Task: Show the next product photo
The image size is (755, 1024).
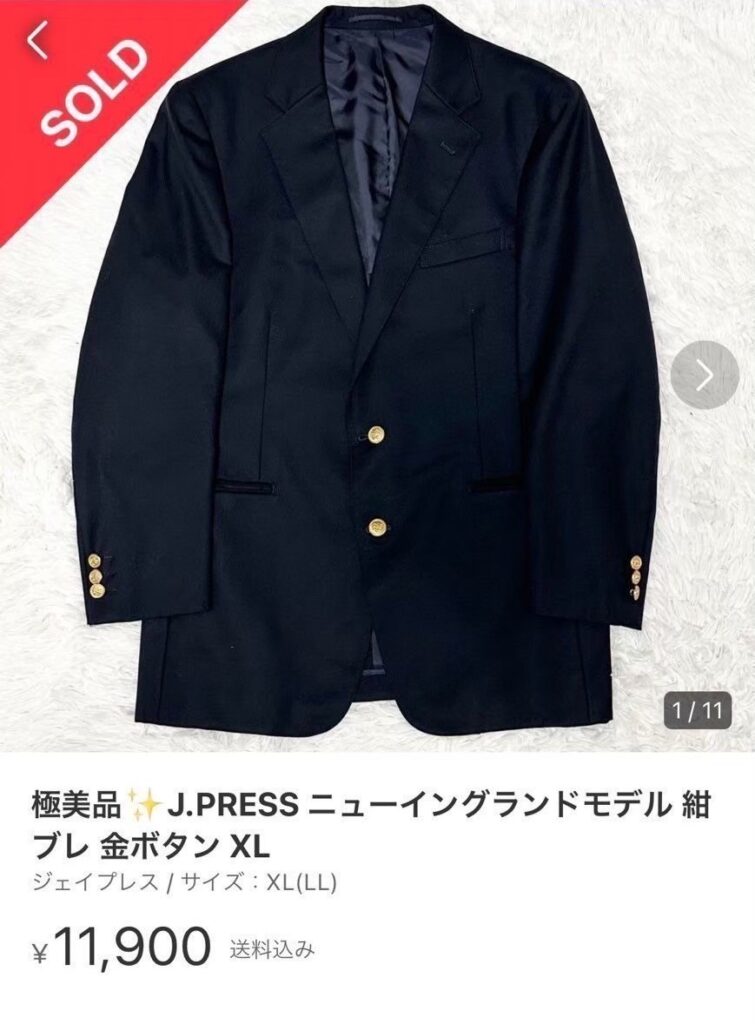Action: click(704, 375)
